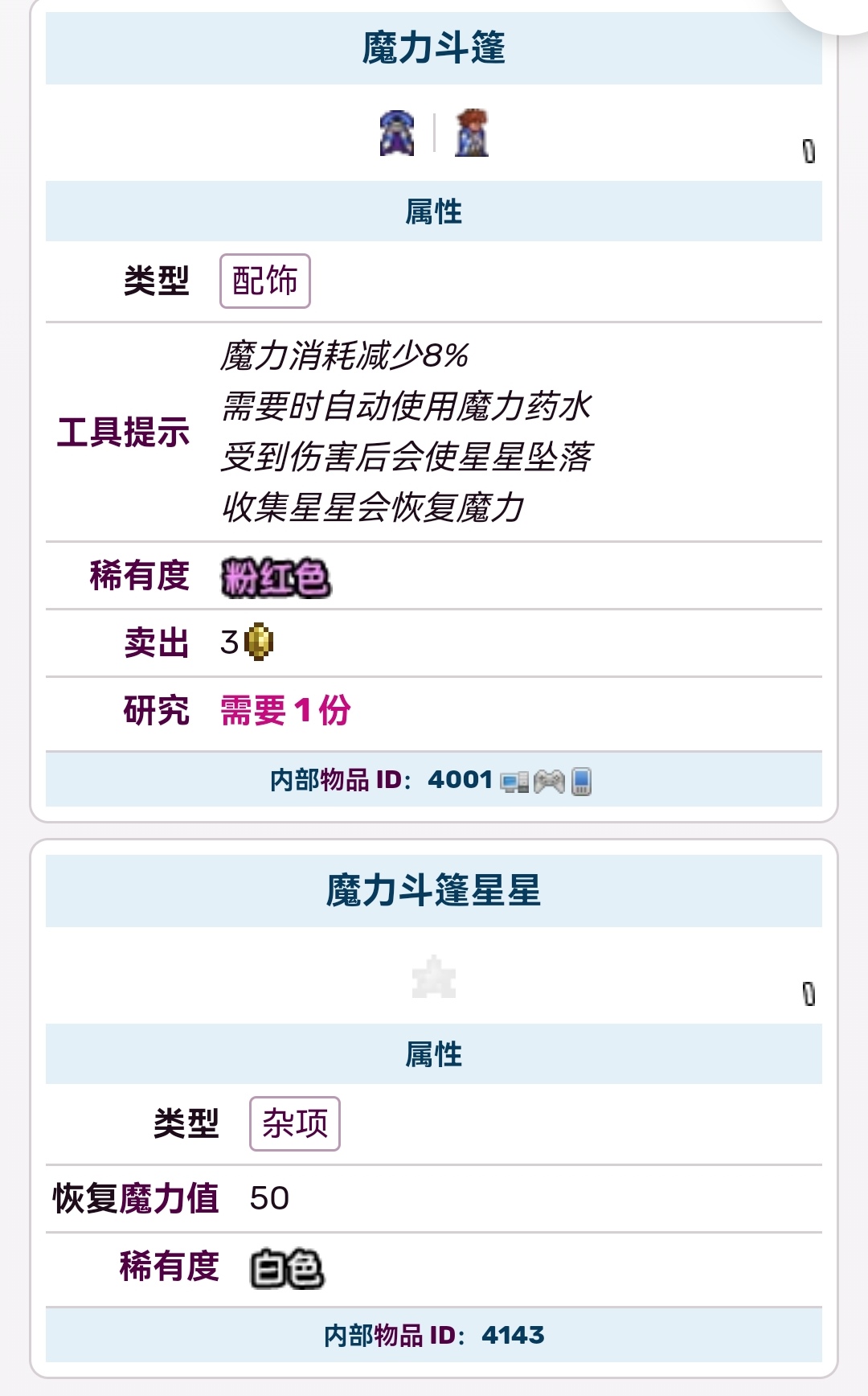The height and width of the screenshot is (1396, 868).
Task: Open the 稀有度 link under 魔力斗篷
Action: [x=140, y=576]
